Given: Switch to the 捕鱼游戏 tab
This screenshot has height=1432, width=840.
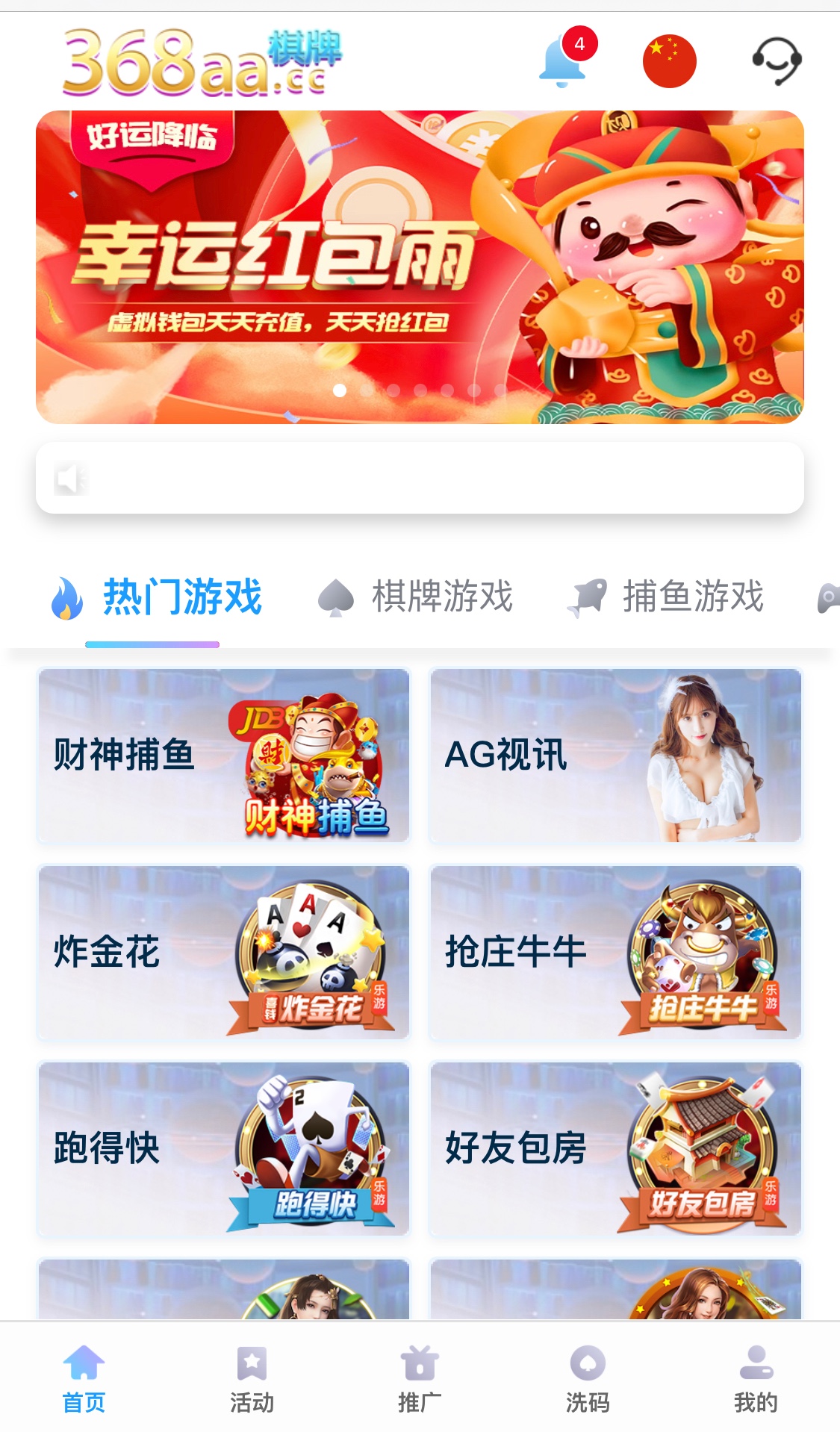Looking at the screenshot, I should tap(666, 597).
